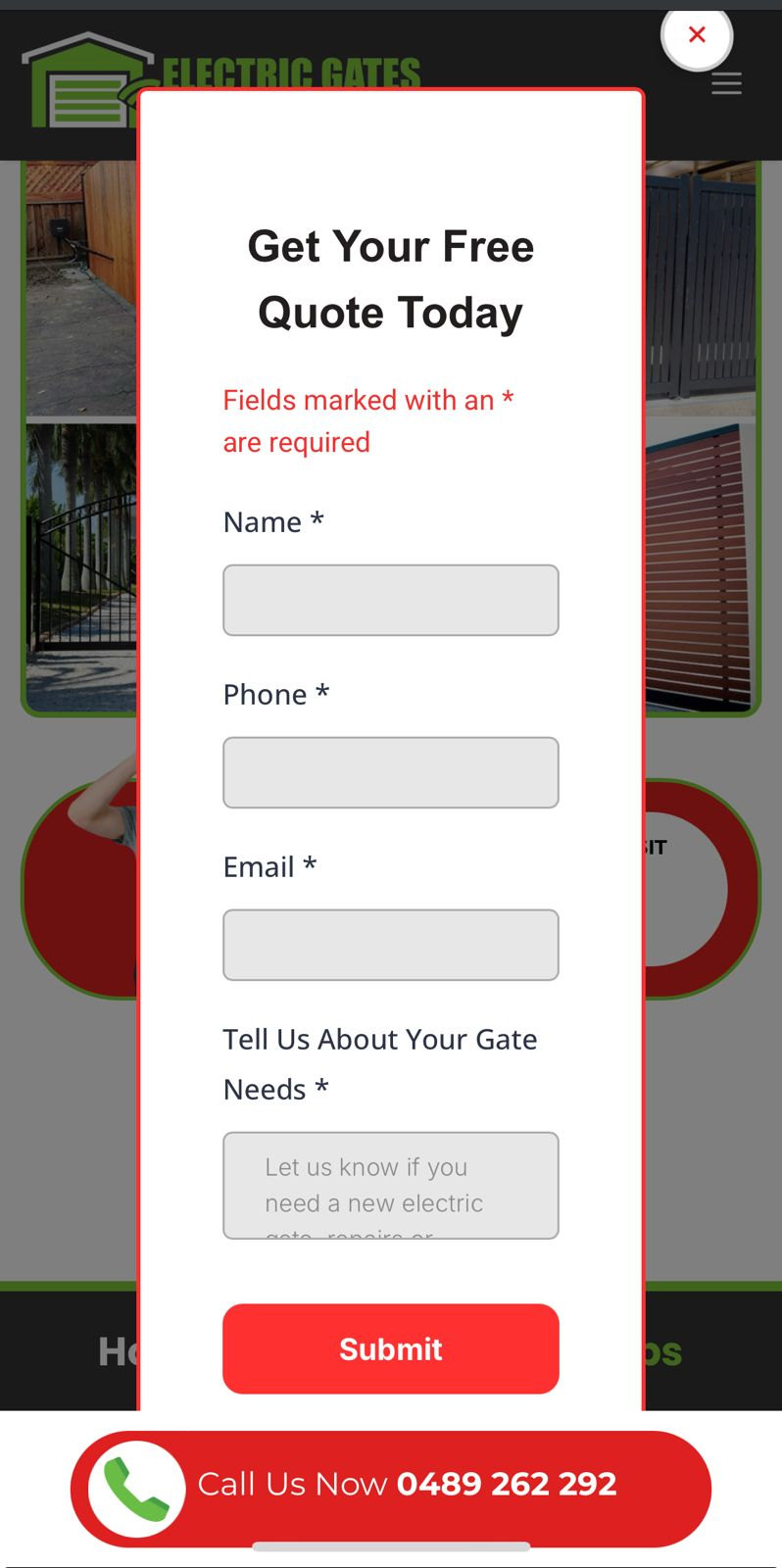Open the hamburger menu
Image resolution: width=782 pixels, height=1568 pixels.
pyautogui.click(x=726, y=84)
